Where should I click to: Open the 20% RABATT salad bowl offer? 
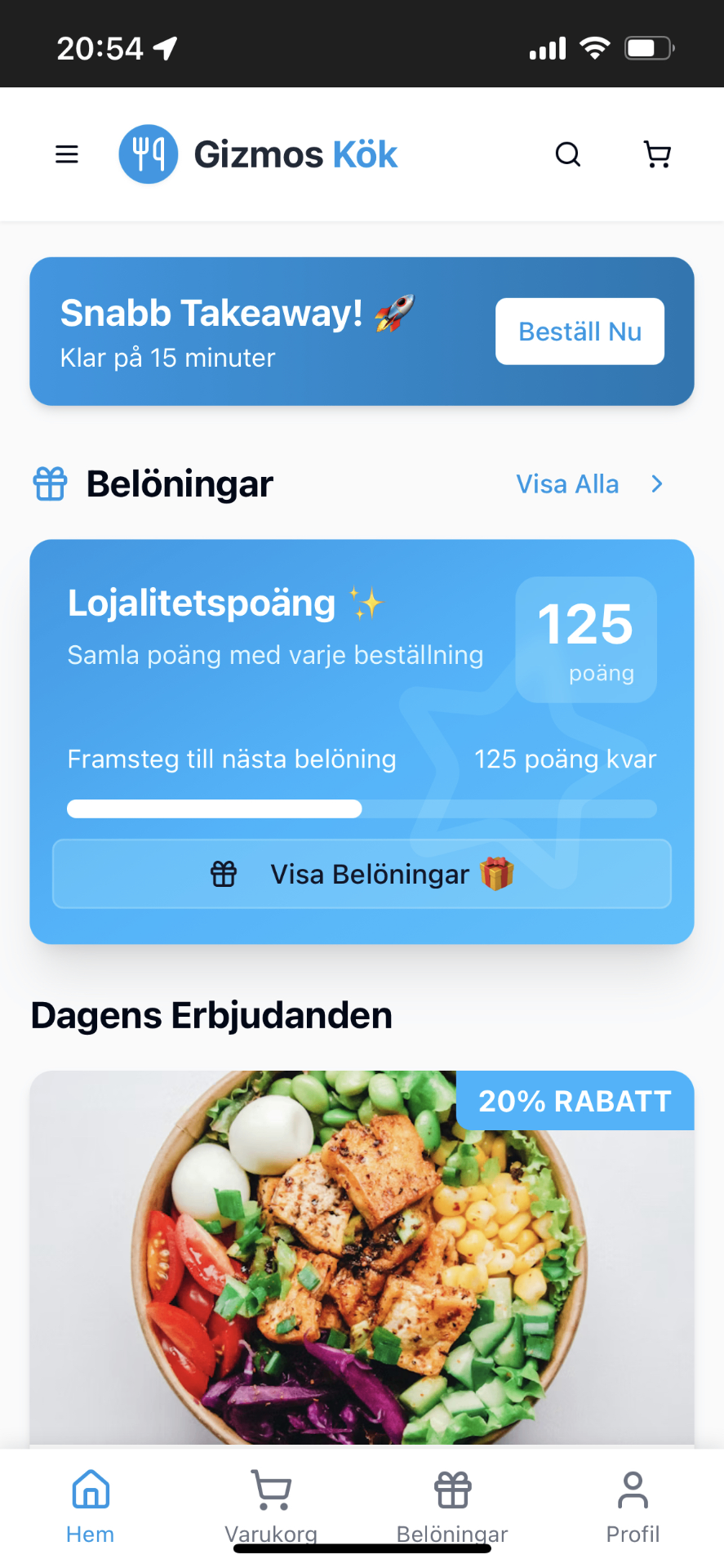pos(362,1258)
